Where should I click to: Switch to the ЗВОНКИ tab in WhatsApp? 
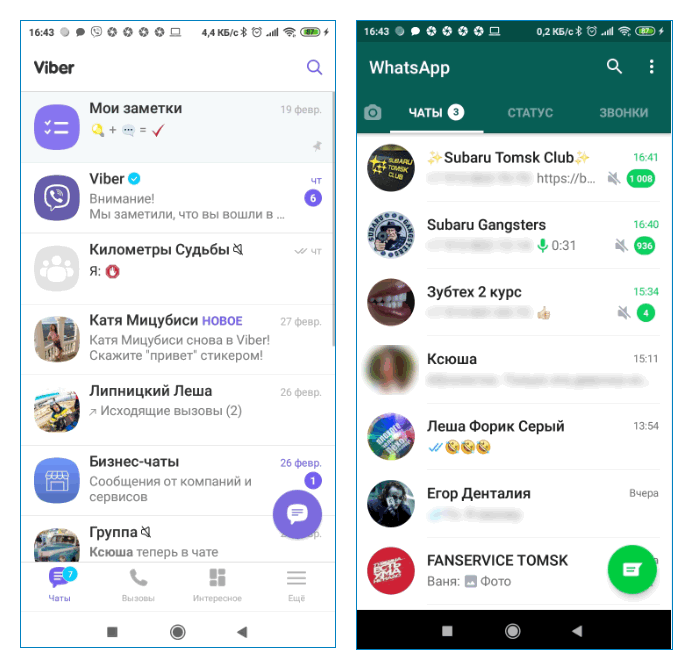pos(623,113)
